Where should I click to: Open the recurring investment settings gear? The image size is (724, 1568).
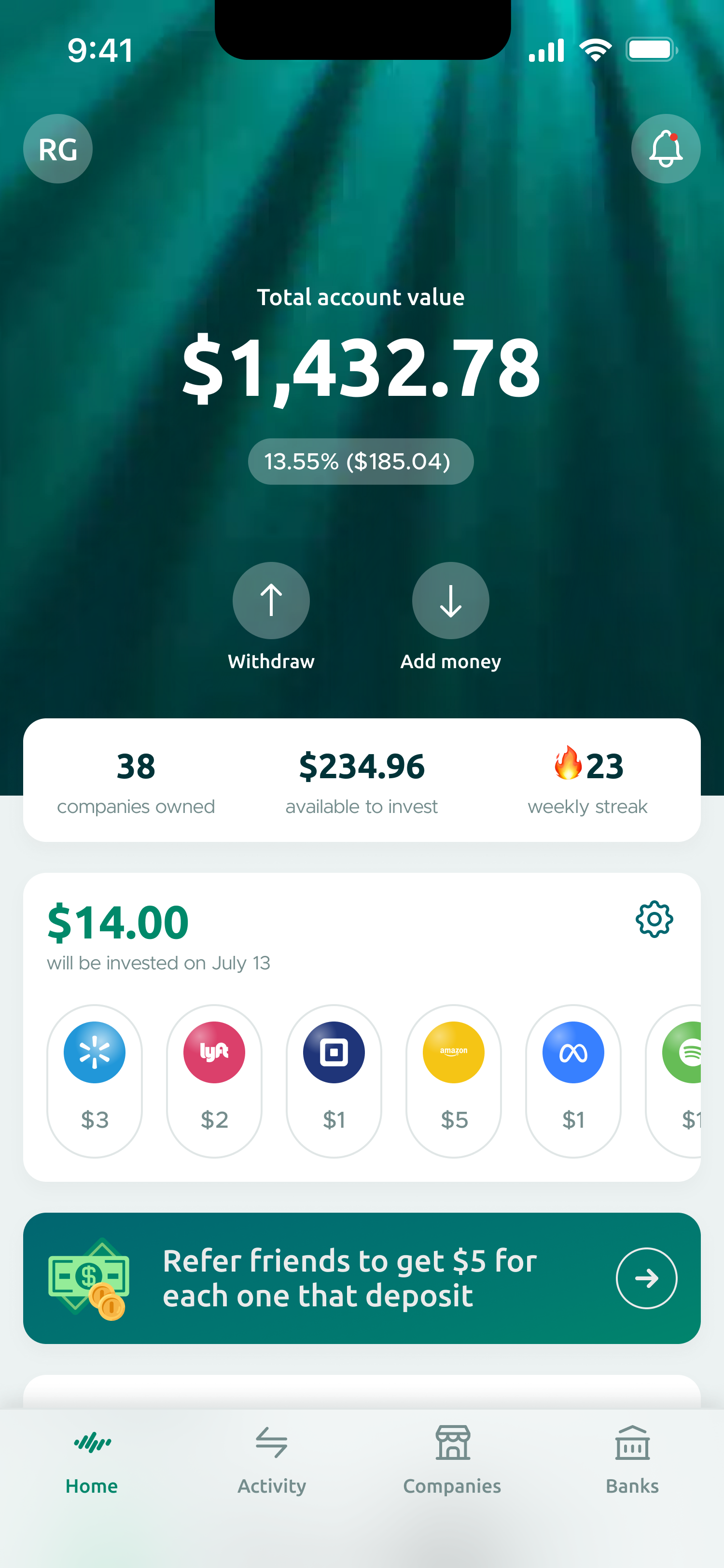click(x=654, y=919)
